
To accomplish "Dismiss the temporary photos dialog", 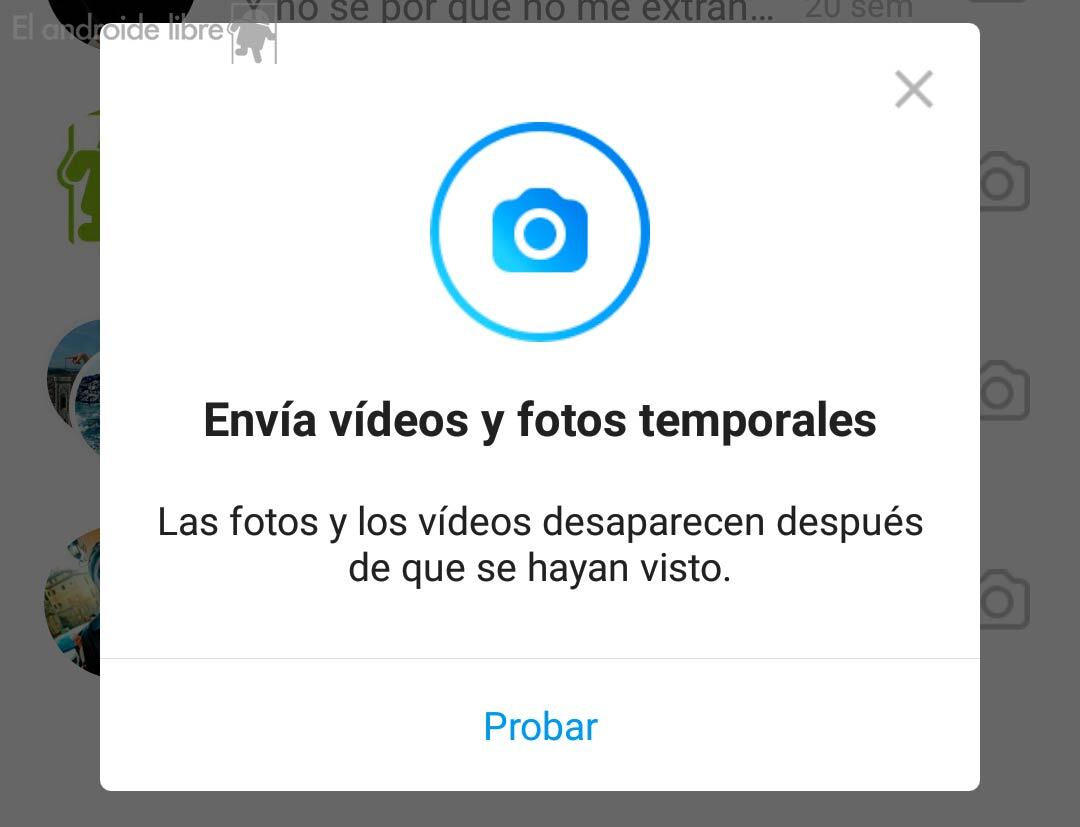I will pyautogui.click(x=913, y=89).
